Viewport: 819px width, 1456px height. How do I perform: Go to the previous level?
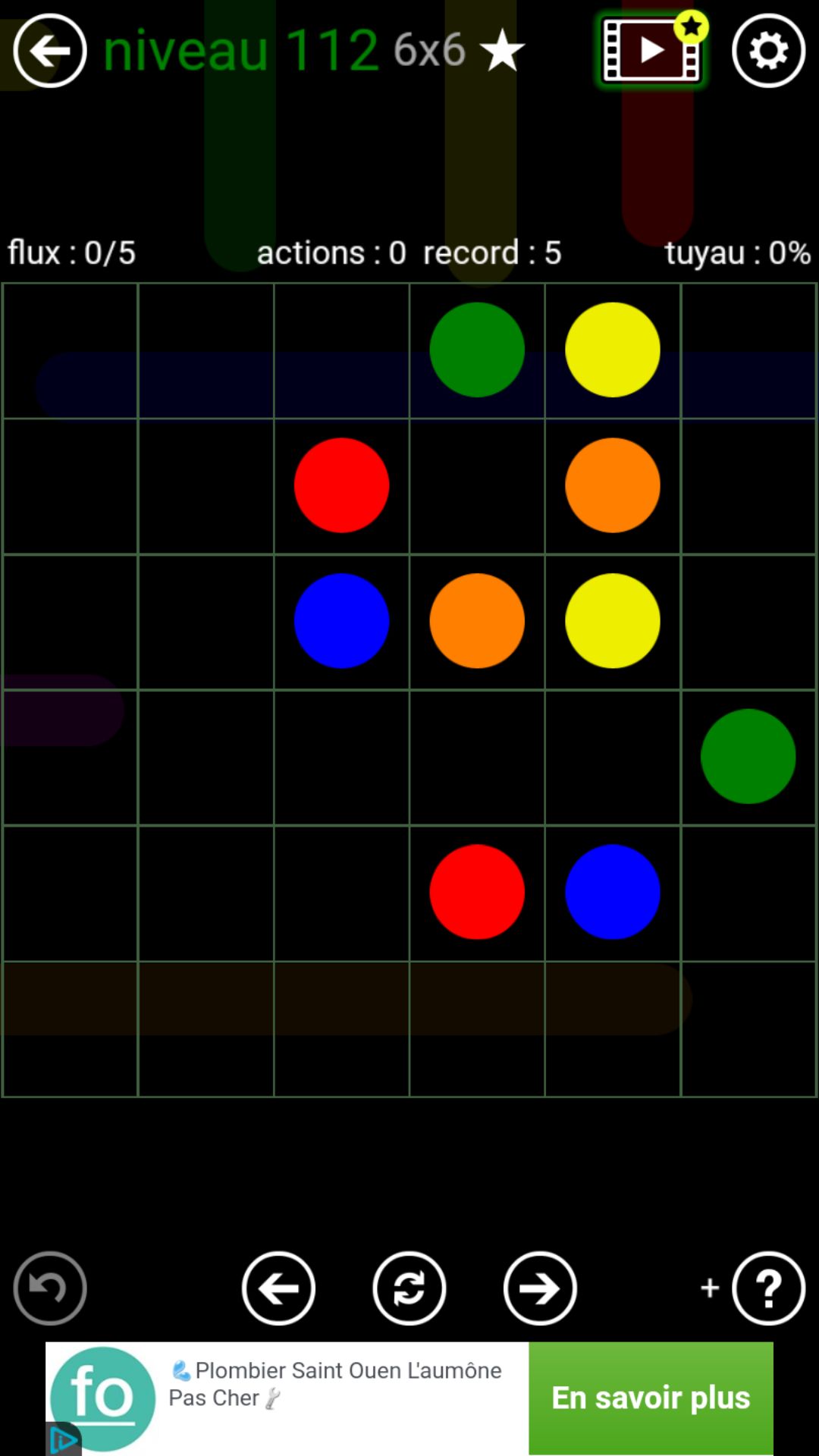[278, 1288]
